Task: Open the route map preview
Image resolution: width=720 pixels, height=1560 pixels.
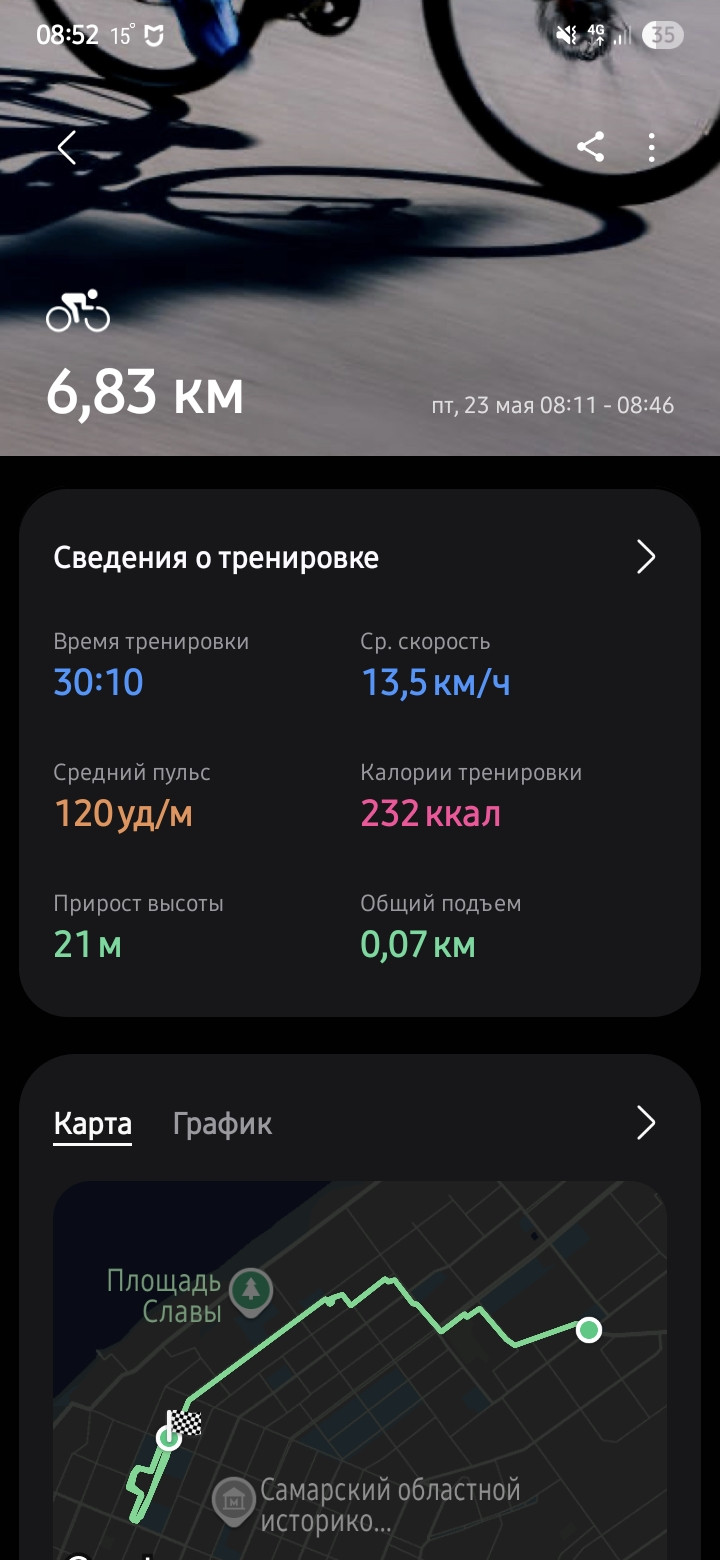Action: 360,1370
